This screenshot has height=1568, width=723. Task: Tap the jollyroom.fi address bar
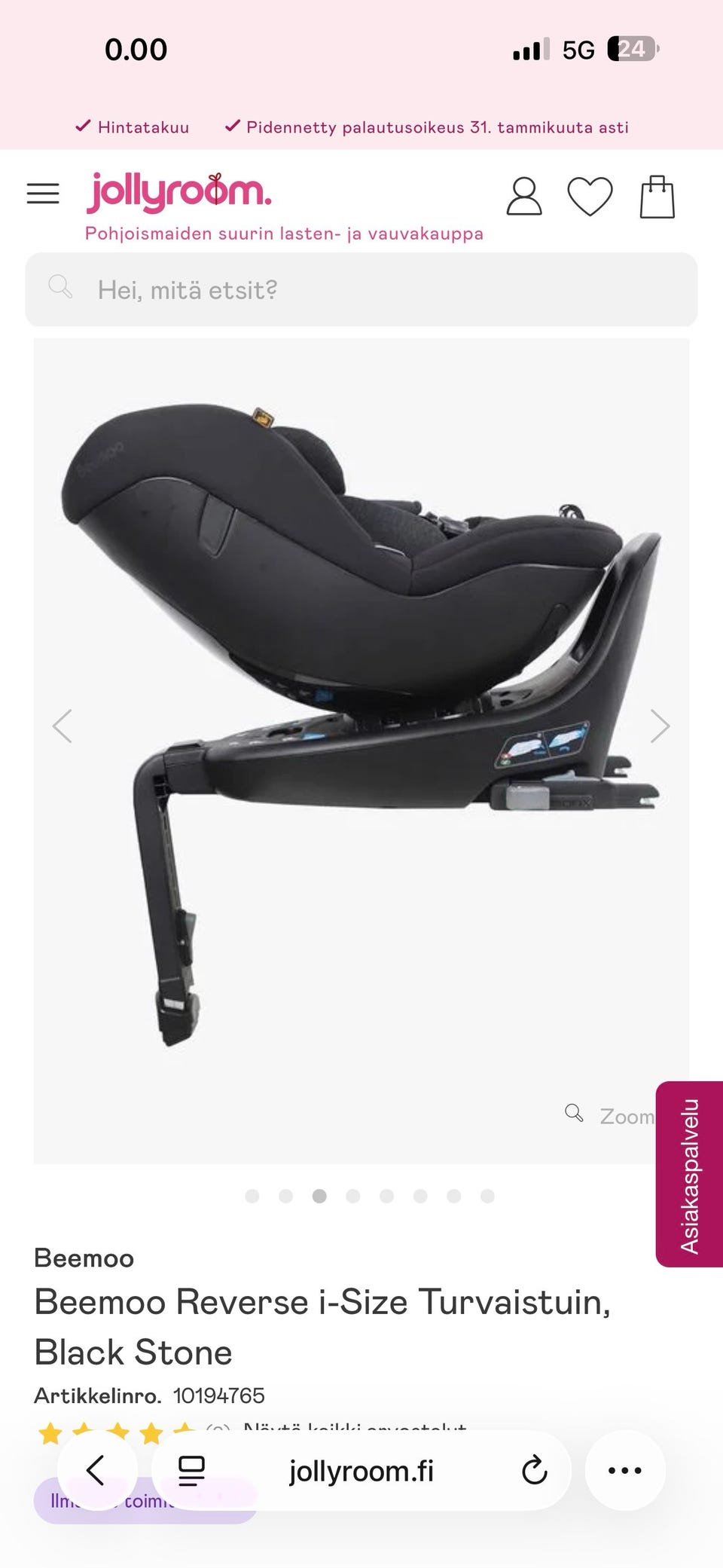tap(361, 1470)
